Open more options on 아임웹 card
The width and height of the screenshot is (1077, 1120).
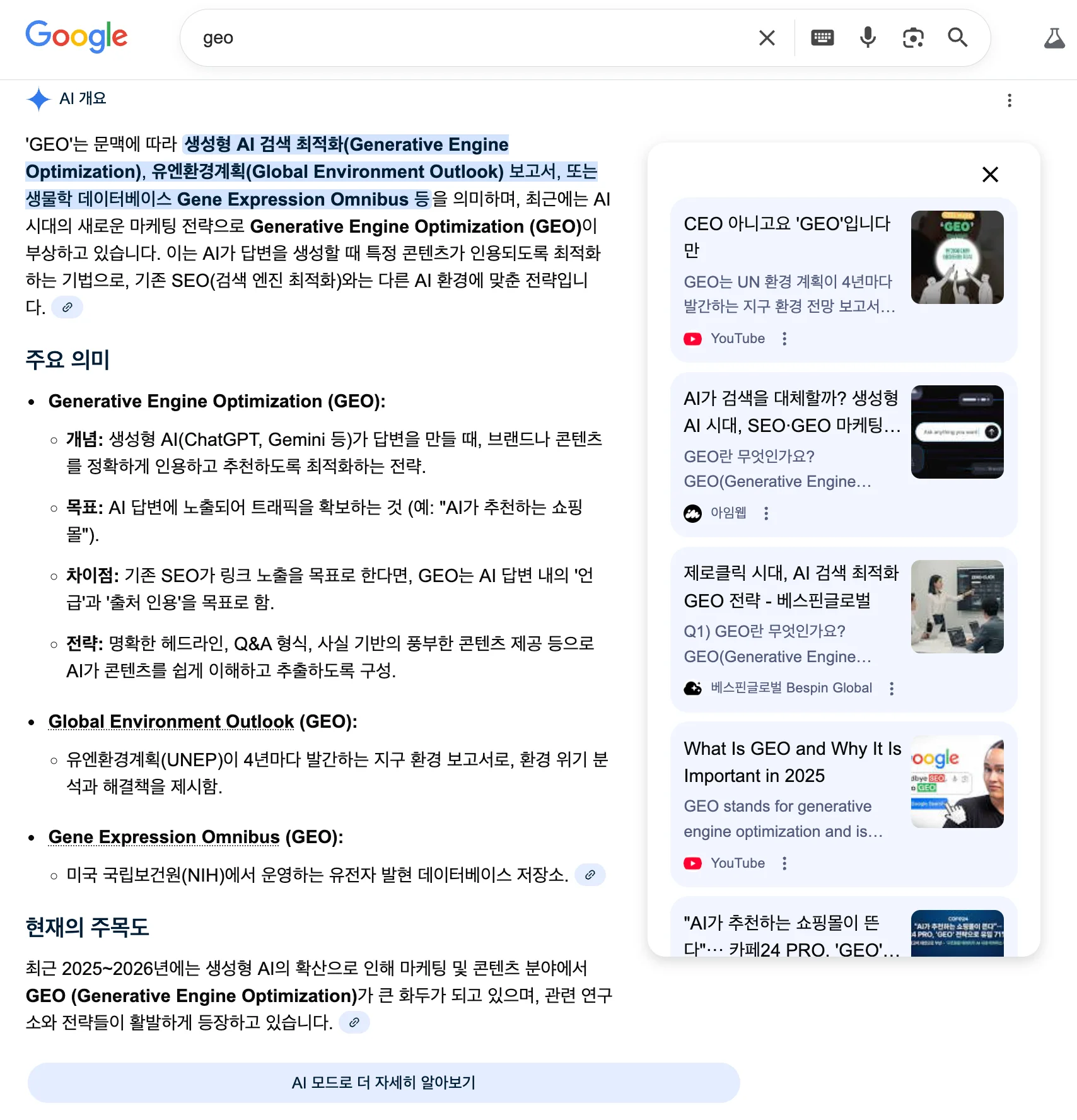[x=766, y=513]
